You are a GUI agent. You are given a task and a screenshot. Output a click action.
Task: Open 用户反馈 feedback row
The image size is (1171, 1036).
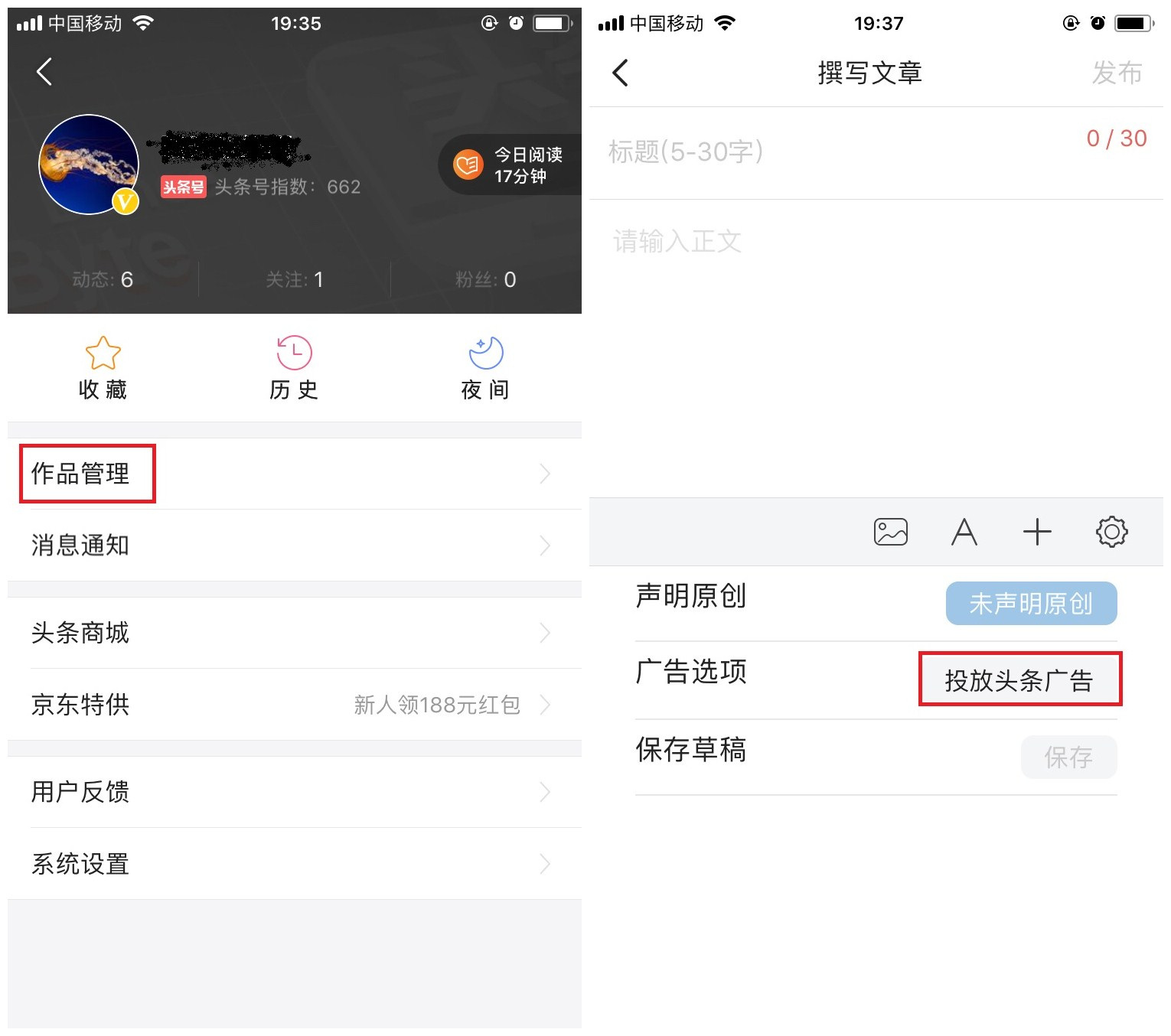click(x=294, y=792)
